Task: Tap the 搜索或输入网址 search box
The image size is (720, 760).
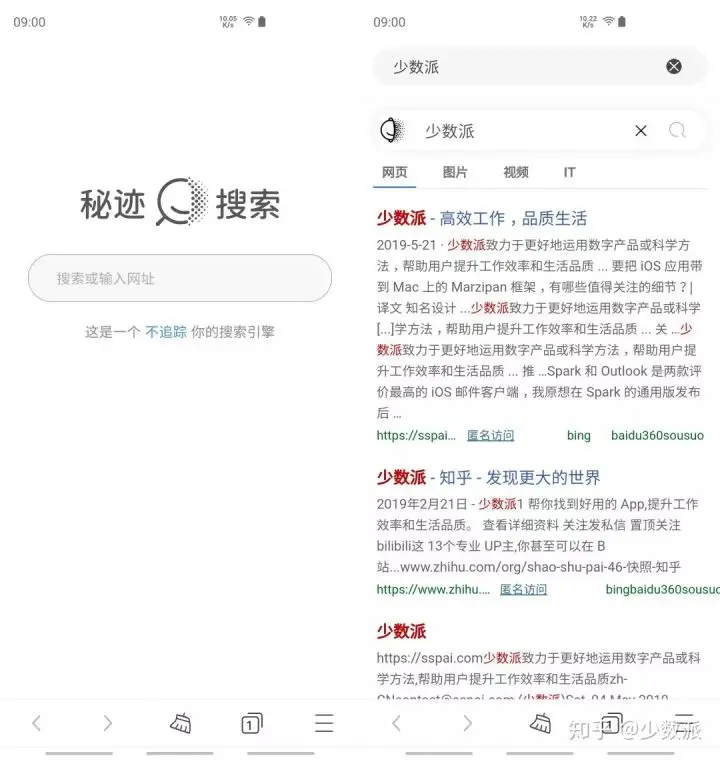Action: pyautogui.click(x=180, y=278)
